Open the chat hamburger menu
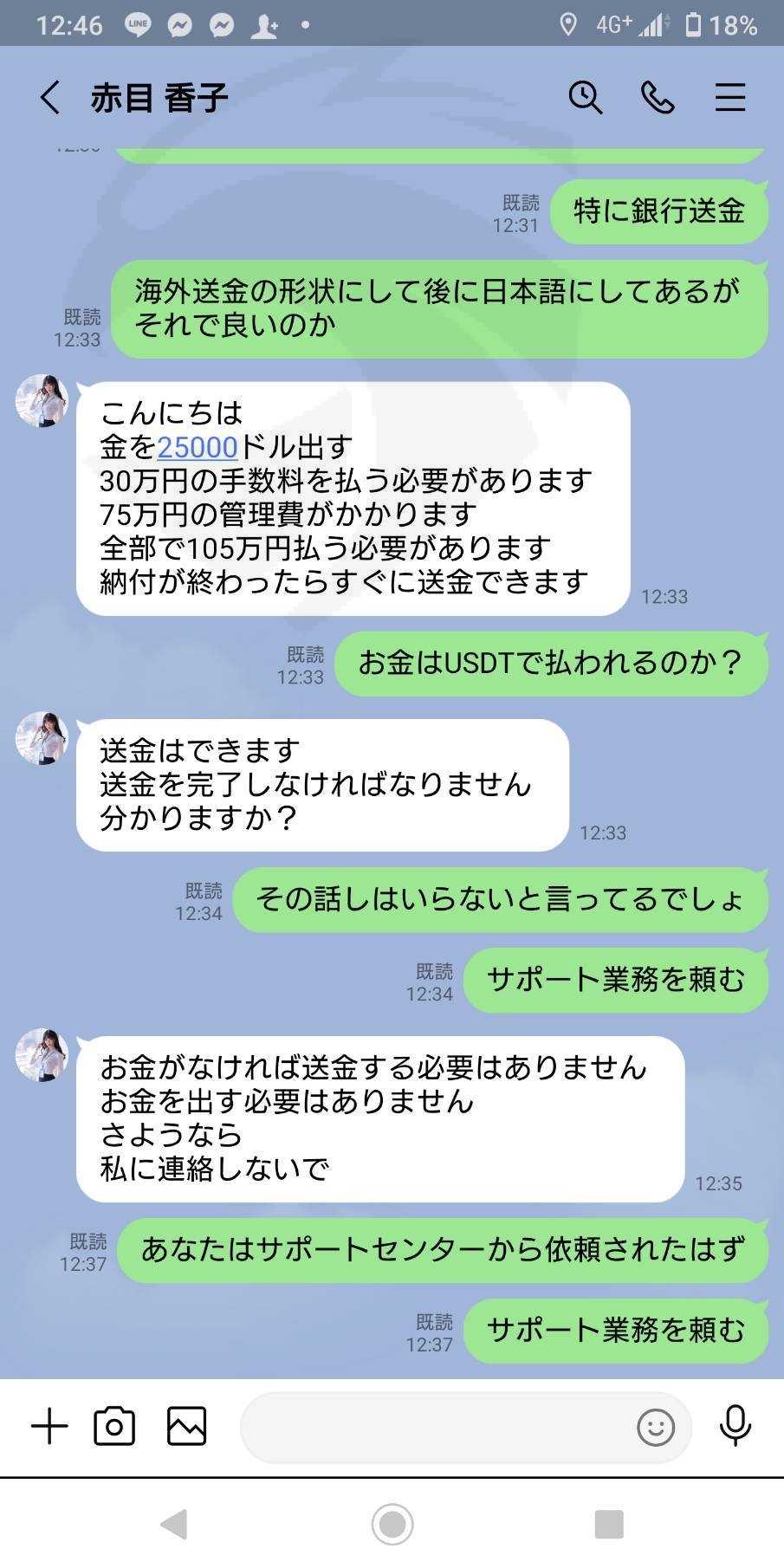 (x=730, y=97)
